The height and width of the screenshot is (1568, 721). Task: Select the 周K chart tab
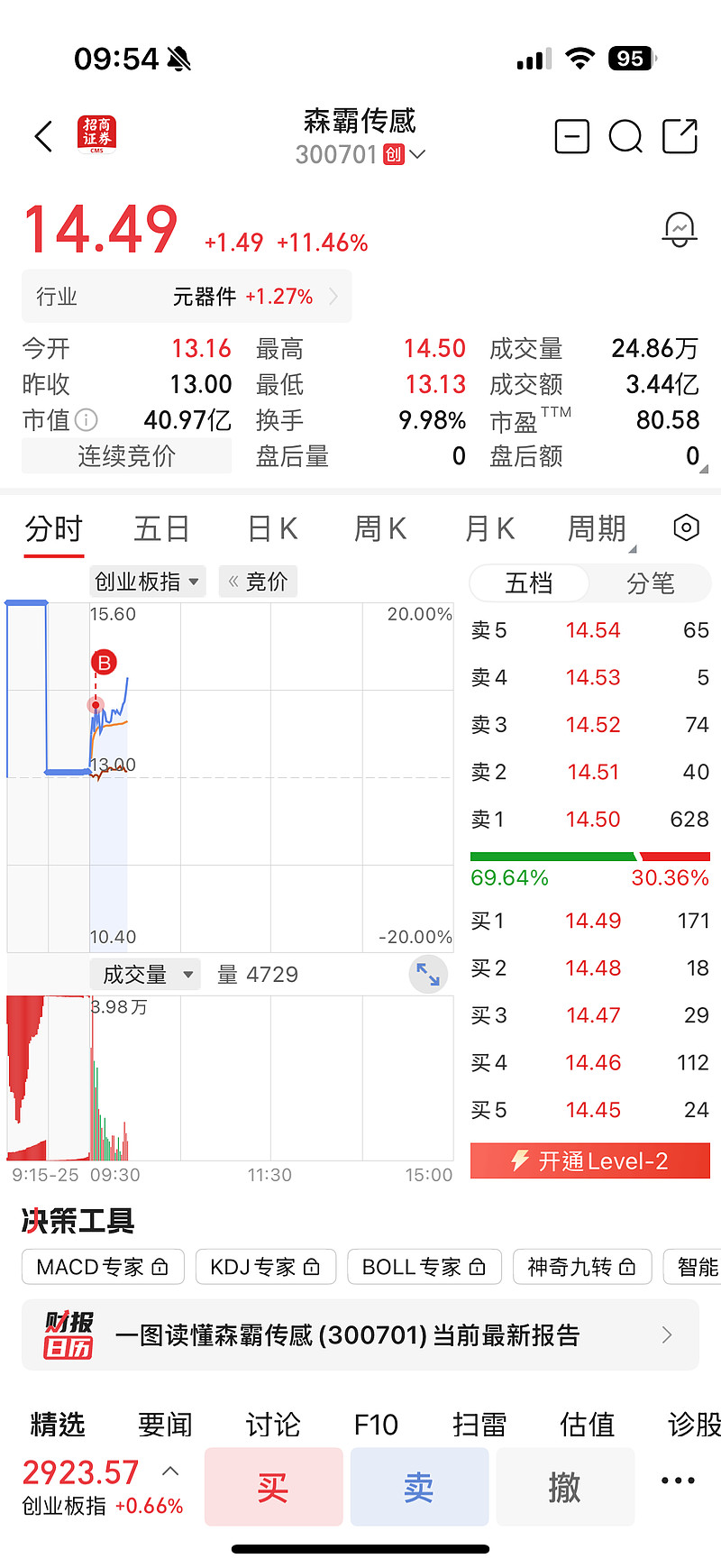[380, 529]
